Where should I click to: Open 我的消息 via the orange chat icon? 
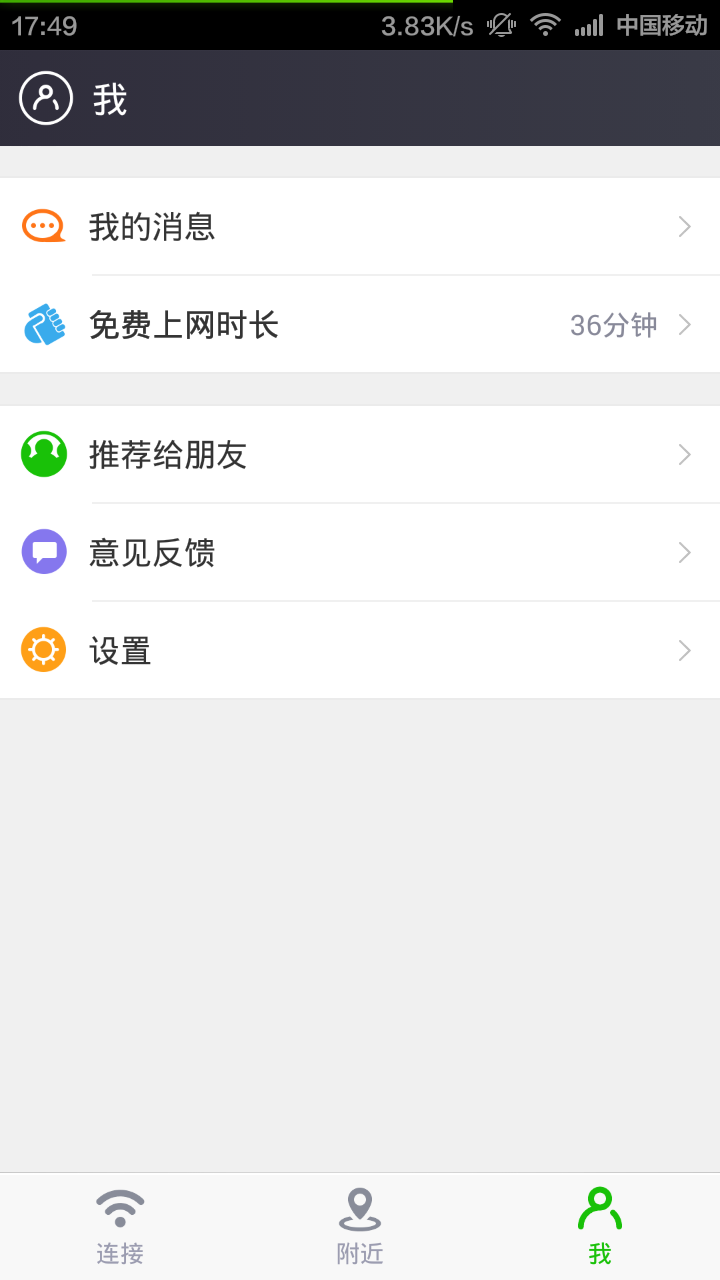[x=43, y=227]
